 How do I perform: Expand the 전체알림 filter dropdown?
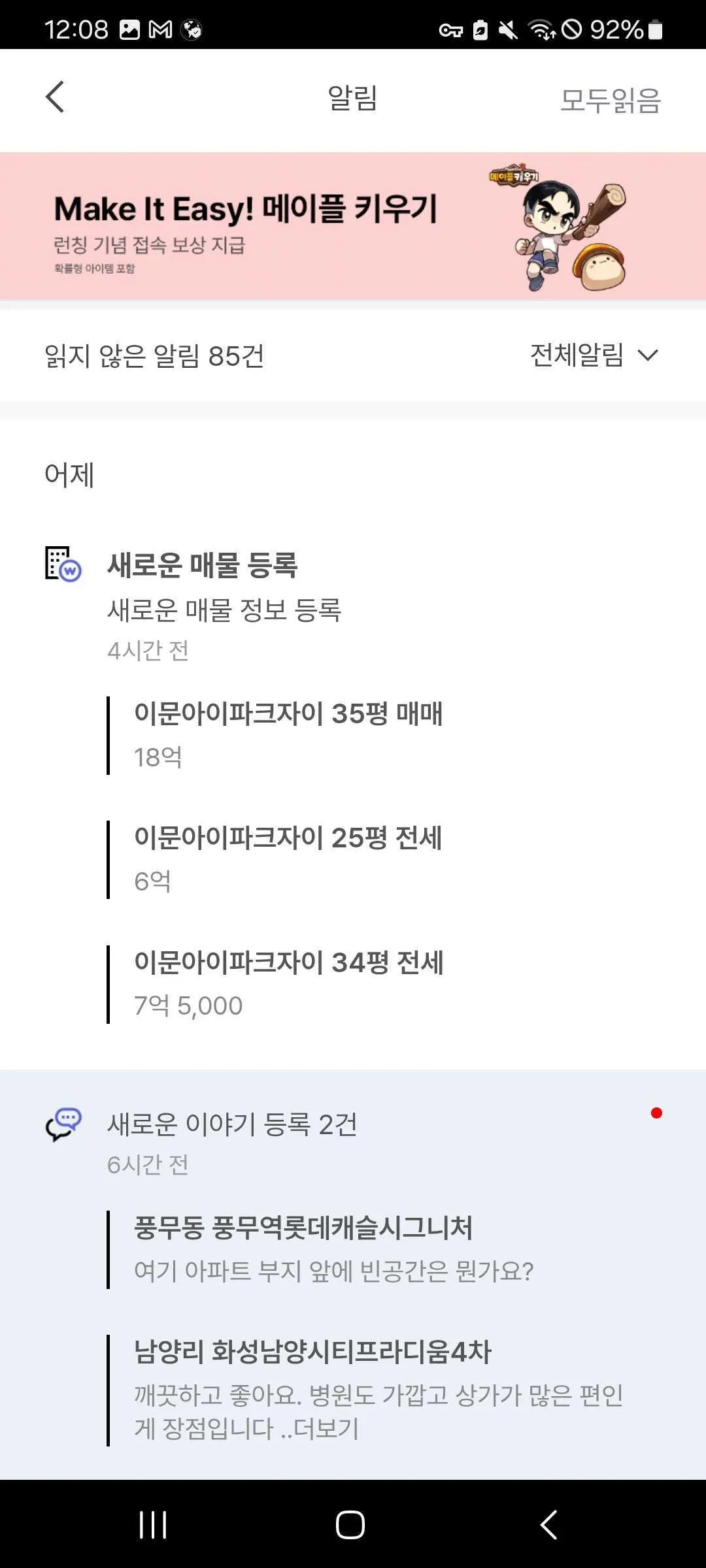[594, 355]
